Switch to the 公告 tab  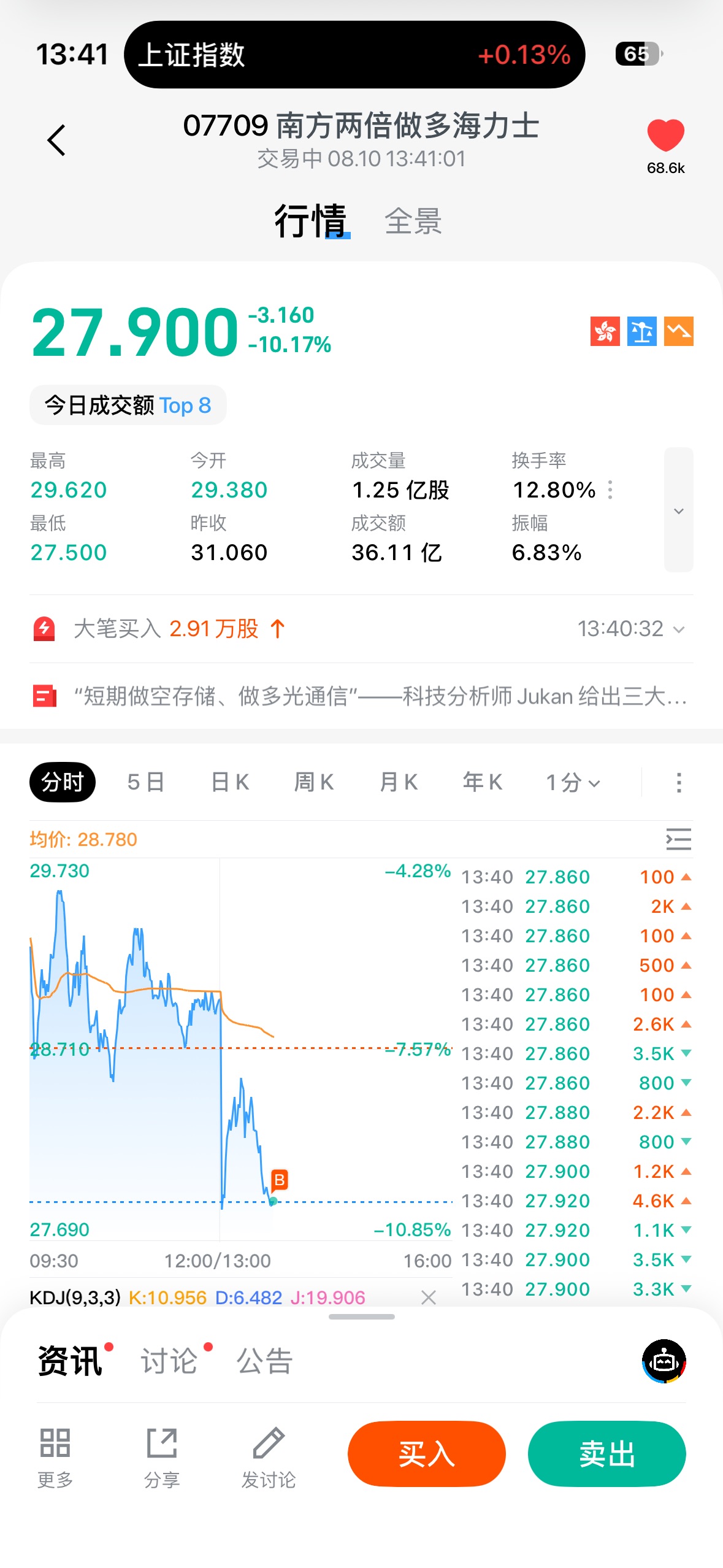[x=265, y=1361]
